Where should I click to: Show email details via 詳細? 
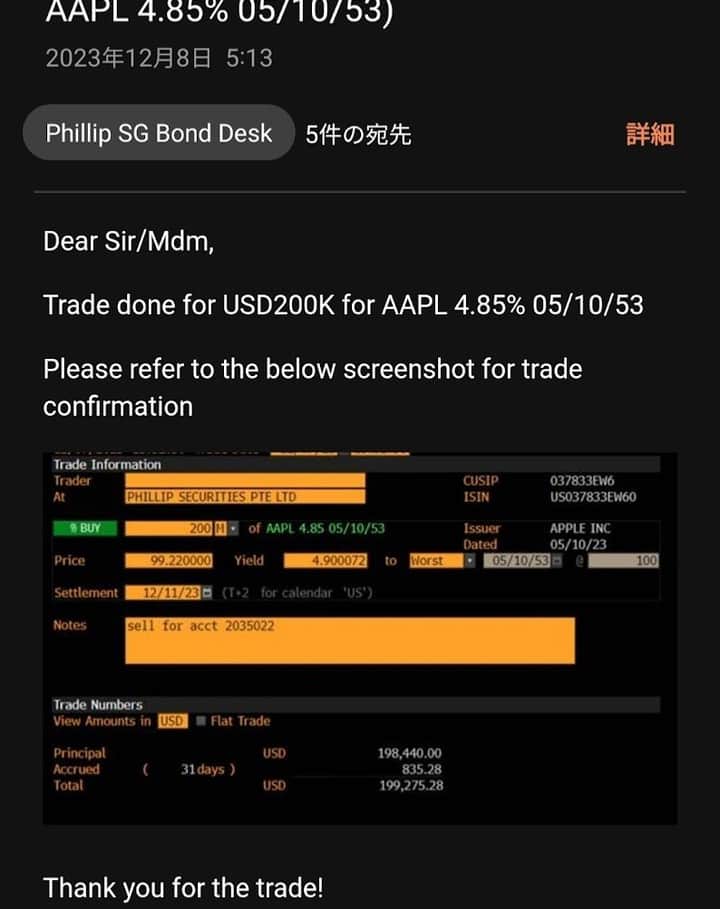[x=650, y=134]
